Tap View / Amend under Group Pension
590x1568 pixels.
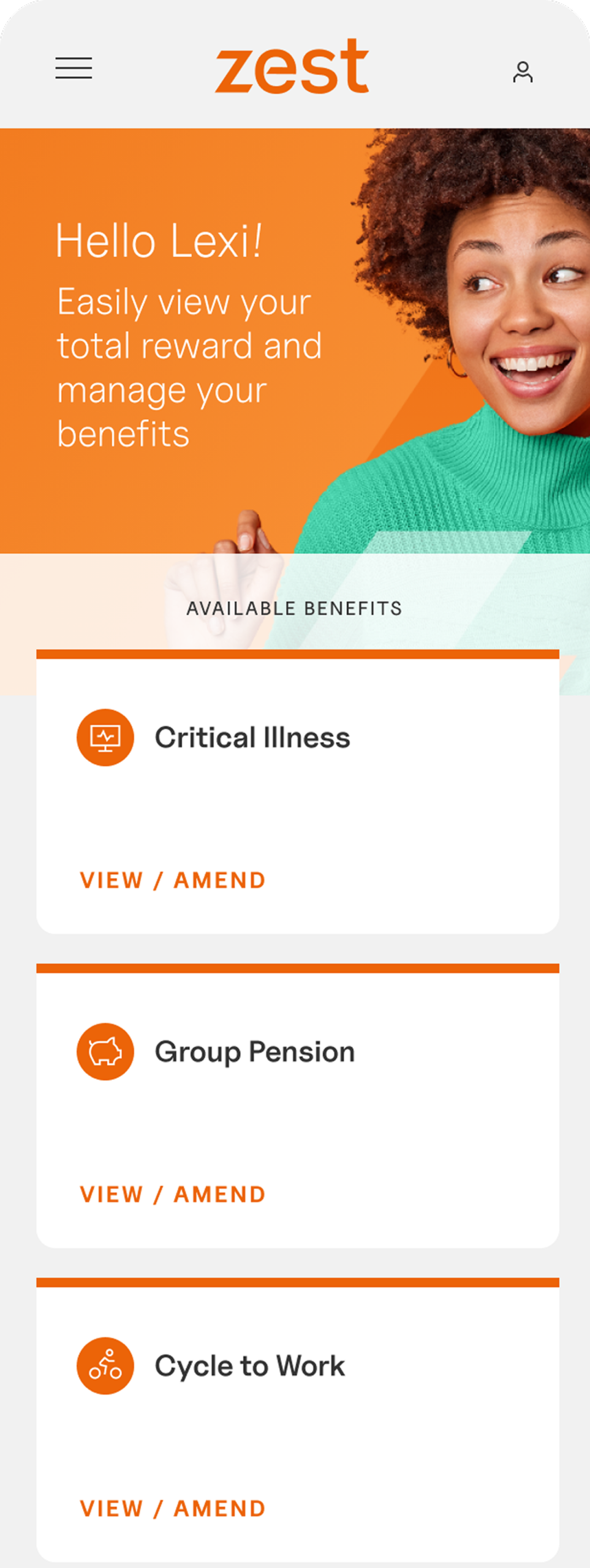point(173,1194)
